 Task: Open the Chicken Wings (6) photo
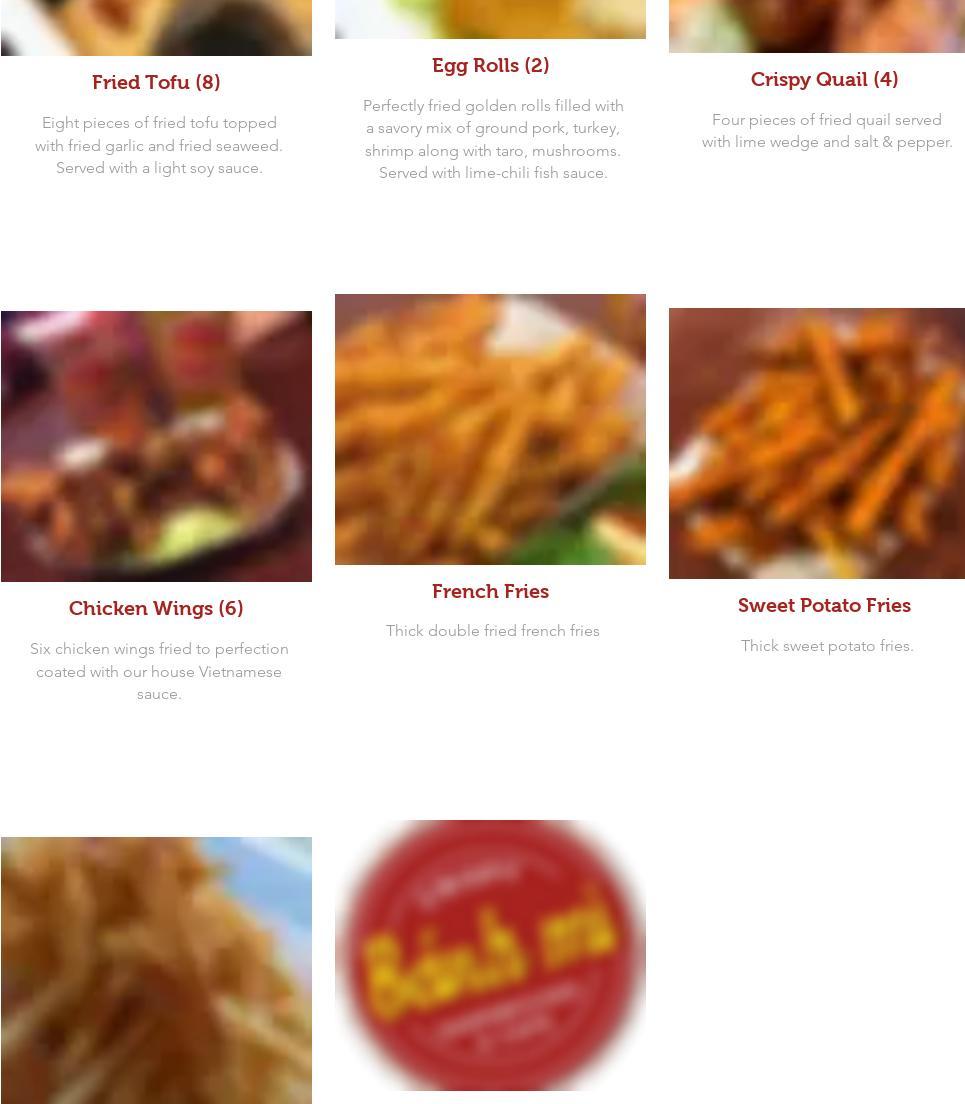pyautogui.click(x=156, y=446)
